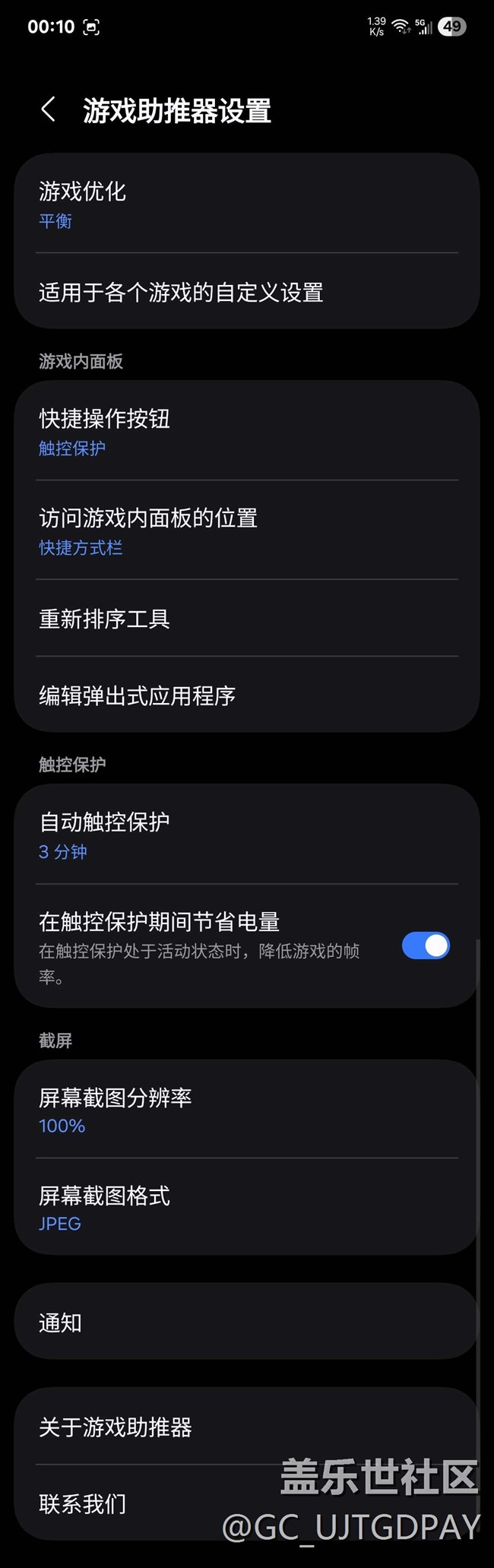
Task: Open 快捷操作按钮 setting
Action: tap(247, 431)
